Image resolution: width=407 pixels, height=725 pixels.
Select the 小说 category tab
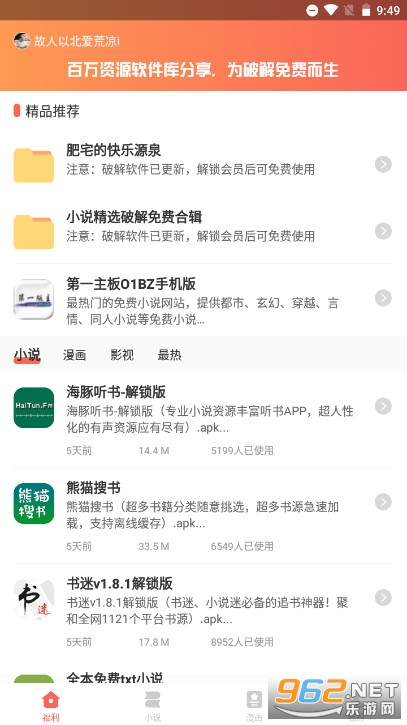(x=27, y=355)
